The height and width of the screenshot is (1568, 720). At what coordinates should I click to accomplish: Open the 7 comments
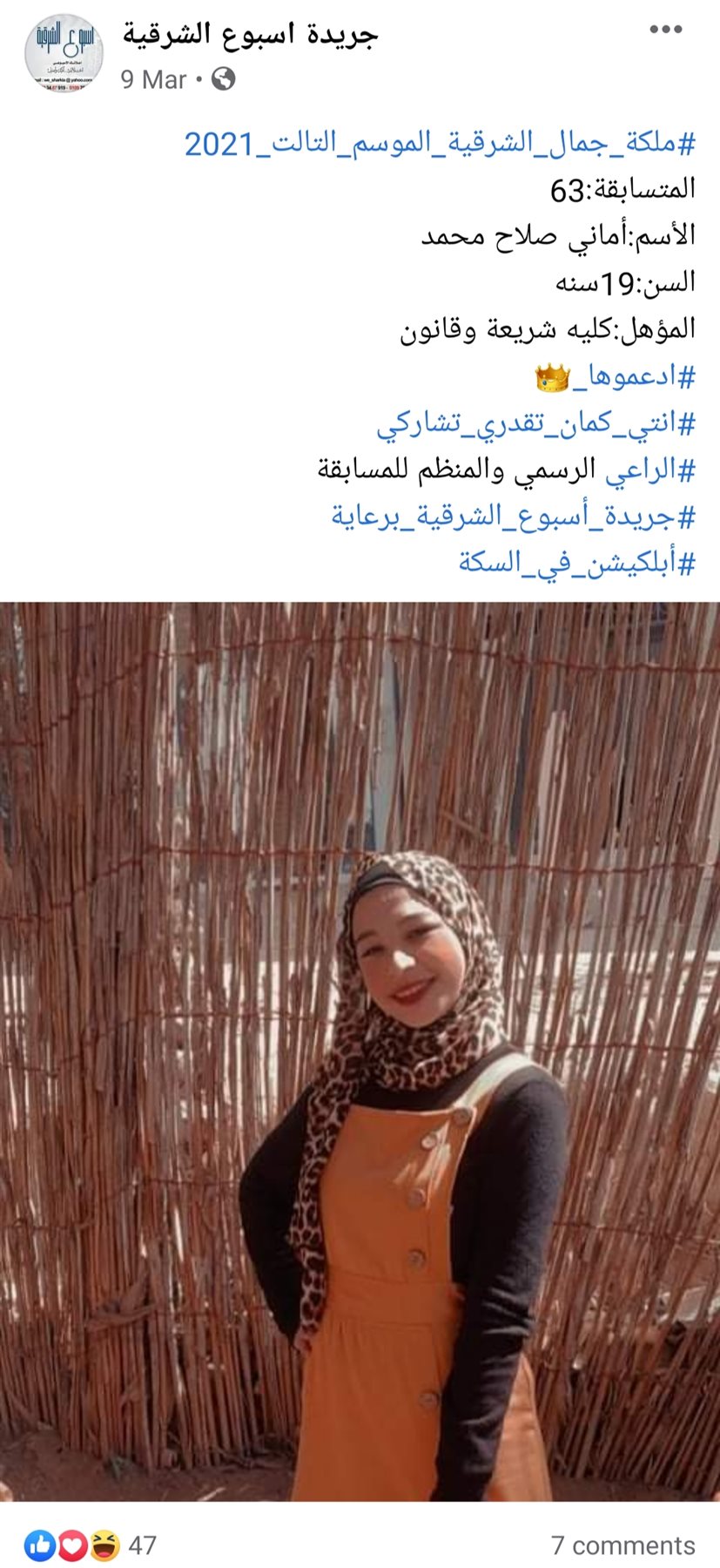pos(622,1544)
